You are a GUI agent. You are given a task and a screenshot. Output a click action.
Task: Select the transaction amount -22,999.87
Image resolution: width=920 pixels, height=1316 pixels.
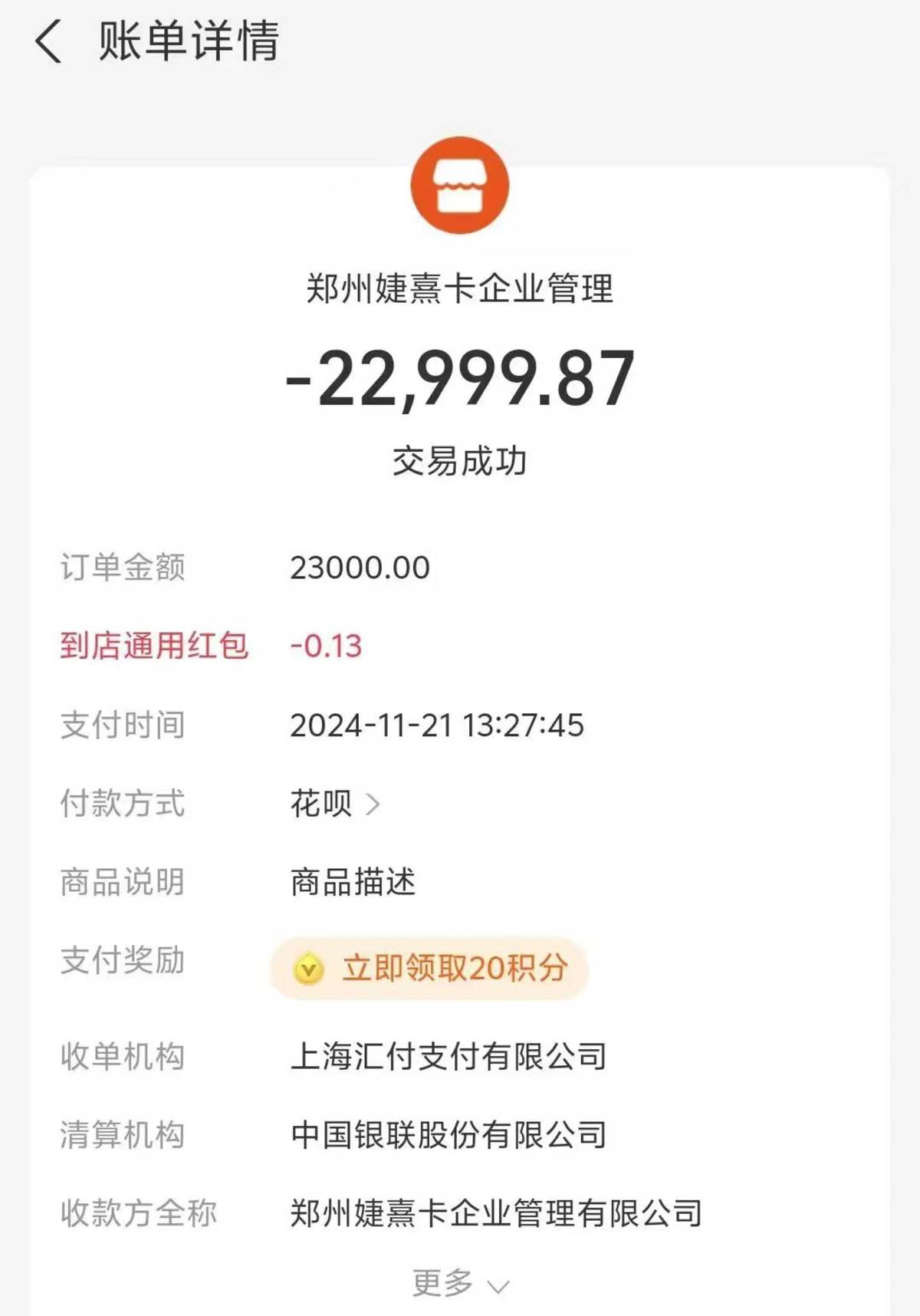pos(460,380)
